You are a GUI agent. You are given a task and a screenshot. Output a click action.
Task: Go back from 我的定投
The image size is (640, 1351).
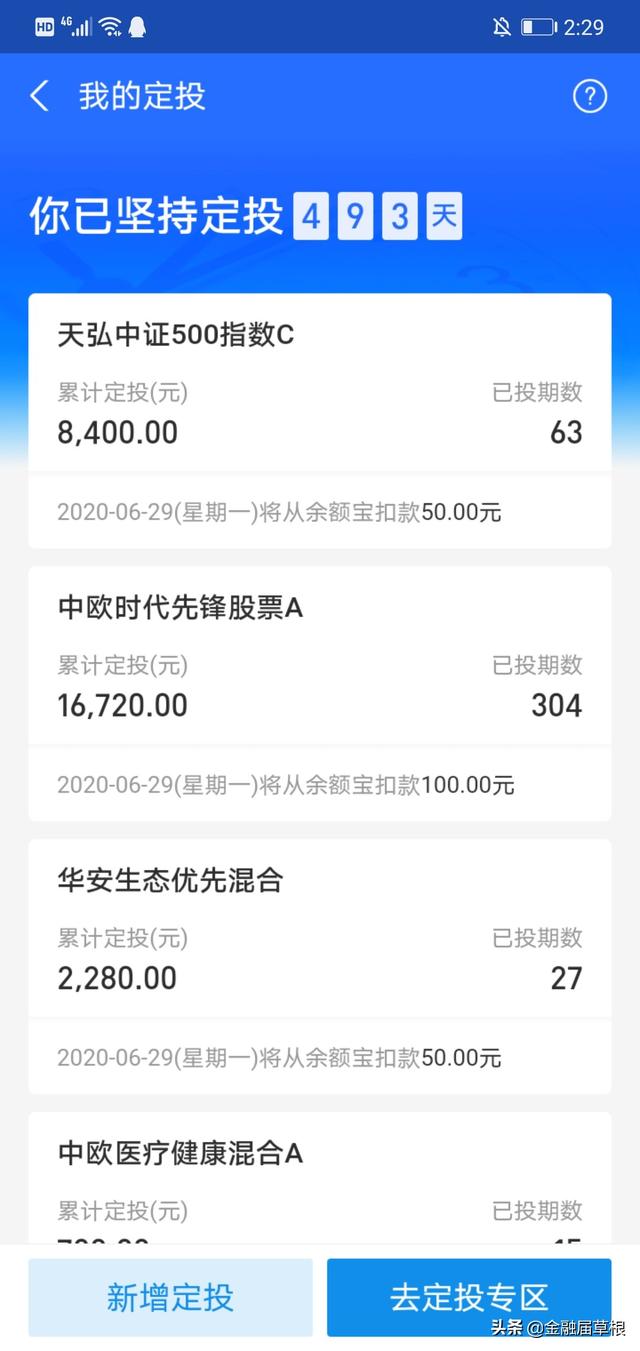coord(40,96)
